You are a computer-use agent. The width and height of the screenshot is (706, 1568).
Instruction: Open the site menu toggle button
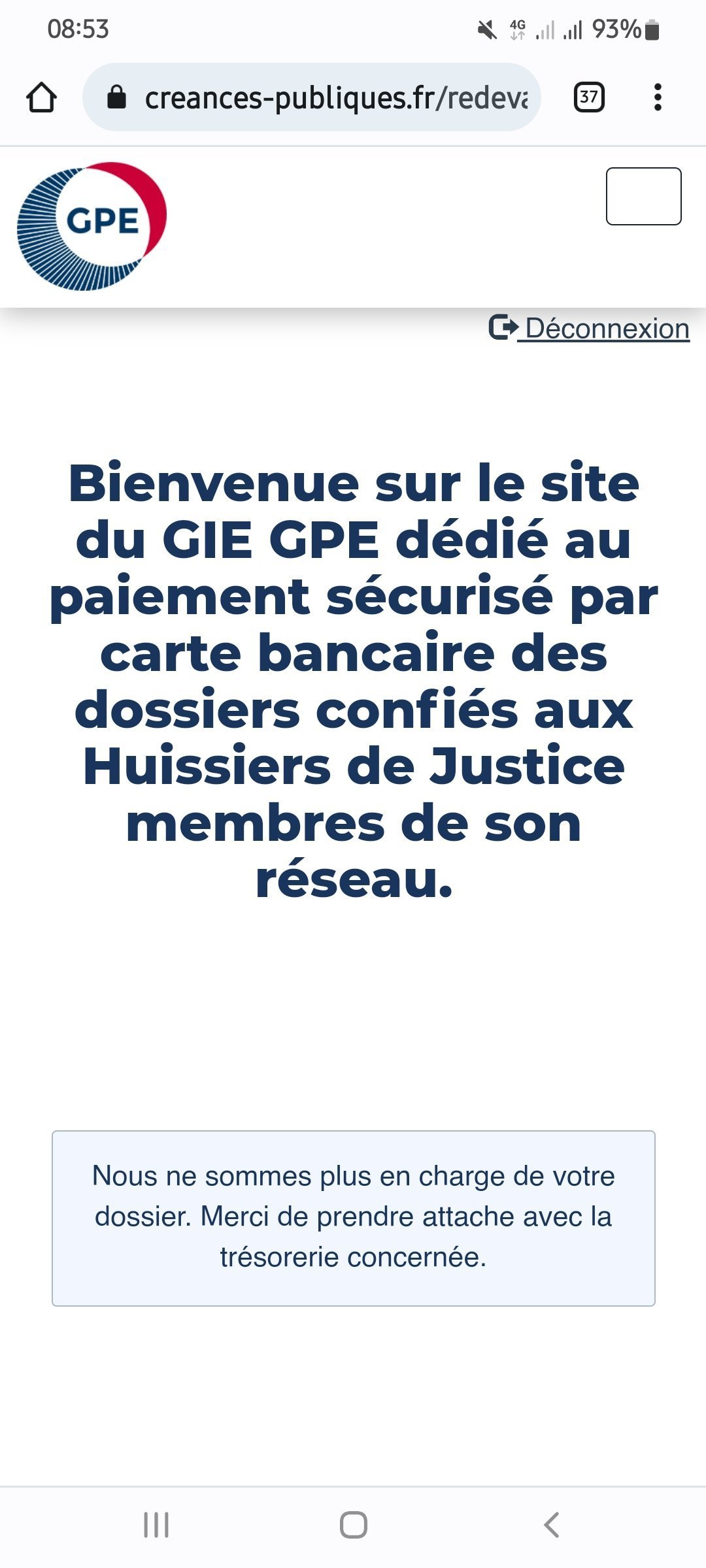(x=643, y=196)
